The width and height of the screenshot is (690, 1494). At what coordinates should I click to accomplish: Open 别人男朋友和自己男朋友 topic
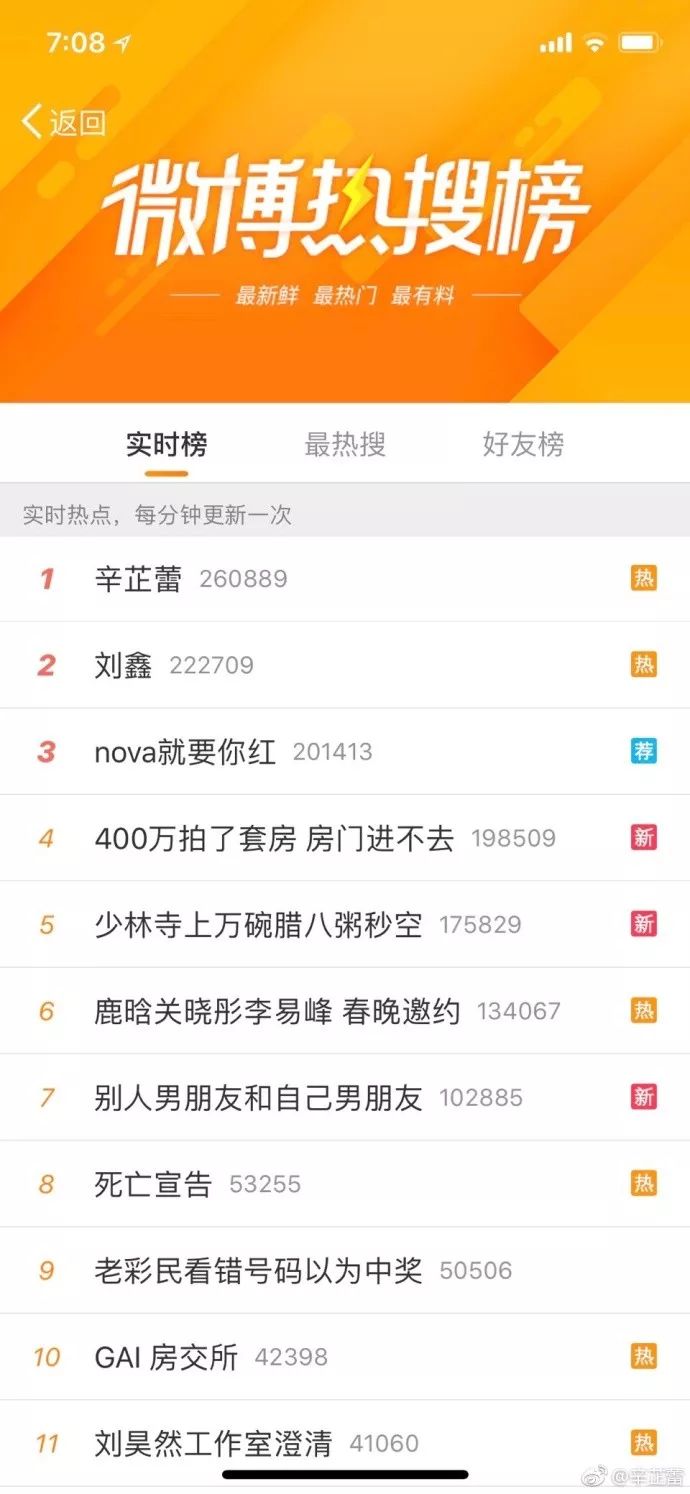coord(345,1097)
